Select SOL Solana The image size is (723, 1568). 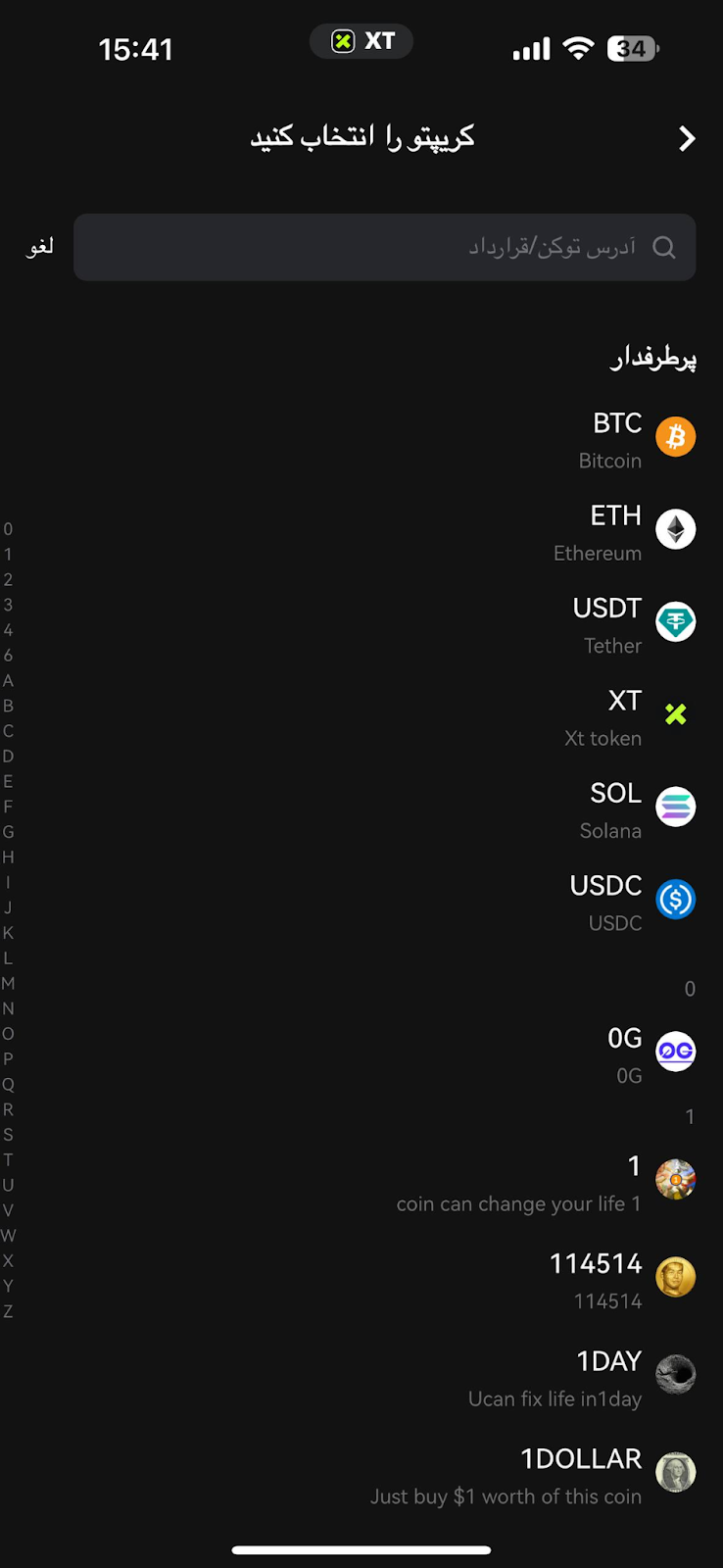point(627,809)
